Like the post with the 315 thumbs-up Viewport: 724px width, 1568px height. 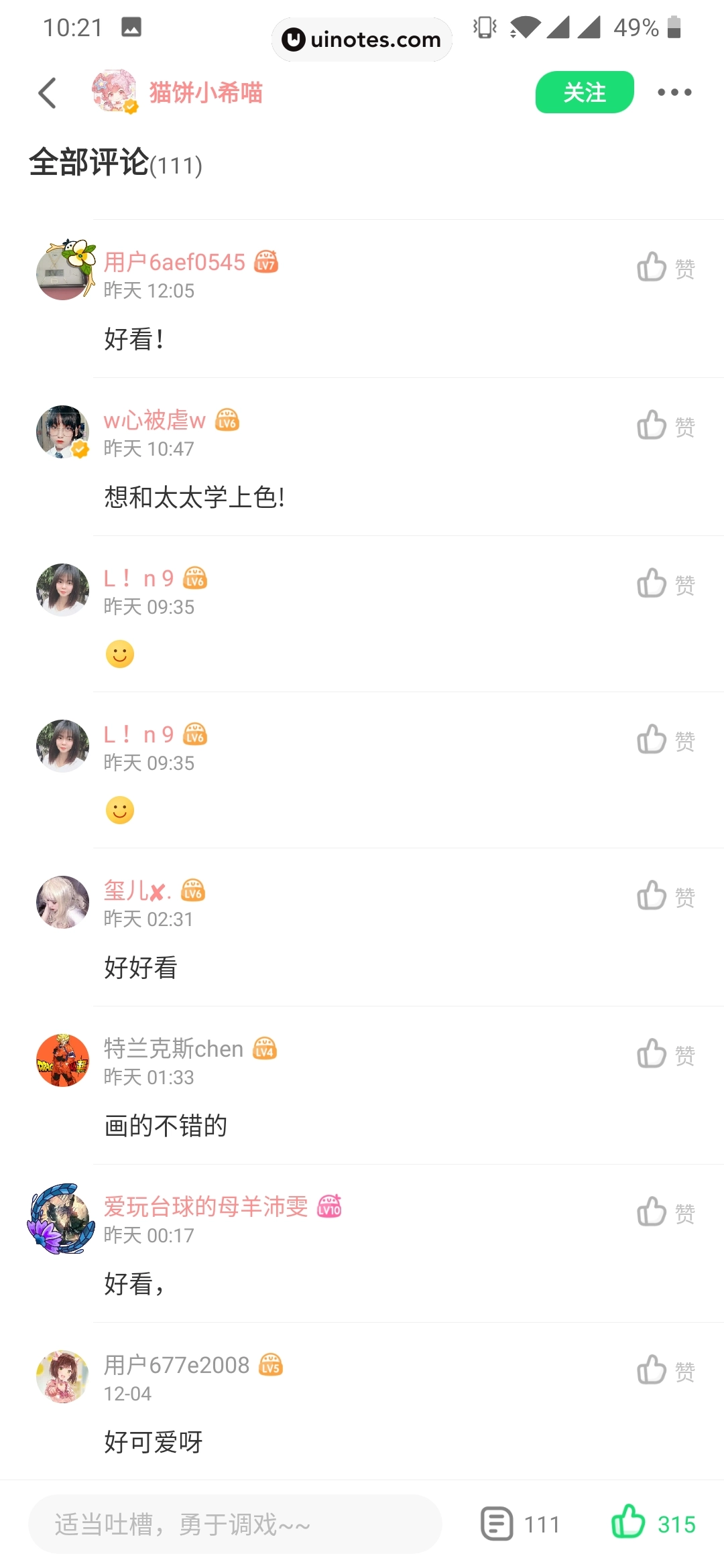tap(653, 1523)
